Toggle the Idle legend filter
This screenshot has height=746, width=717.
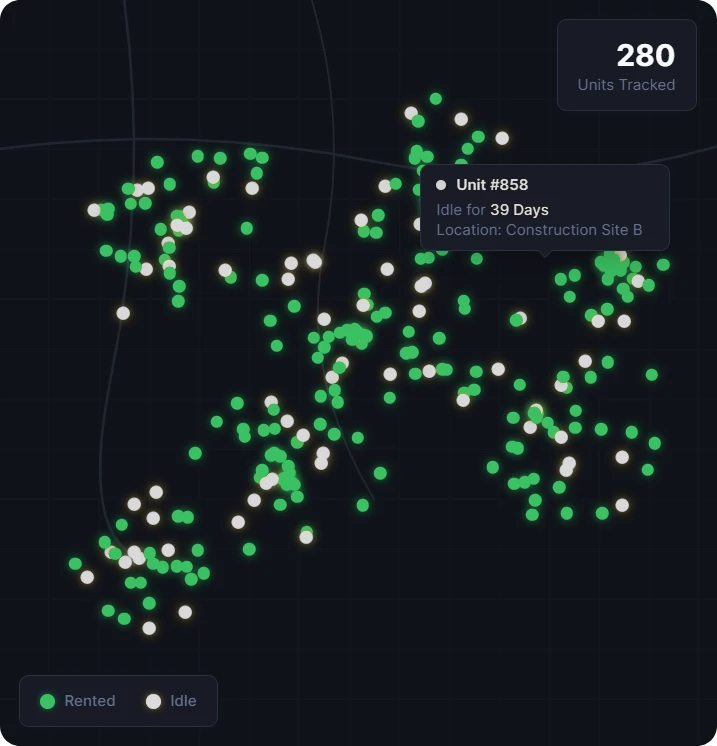(171, 701)
